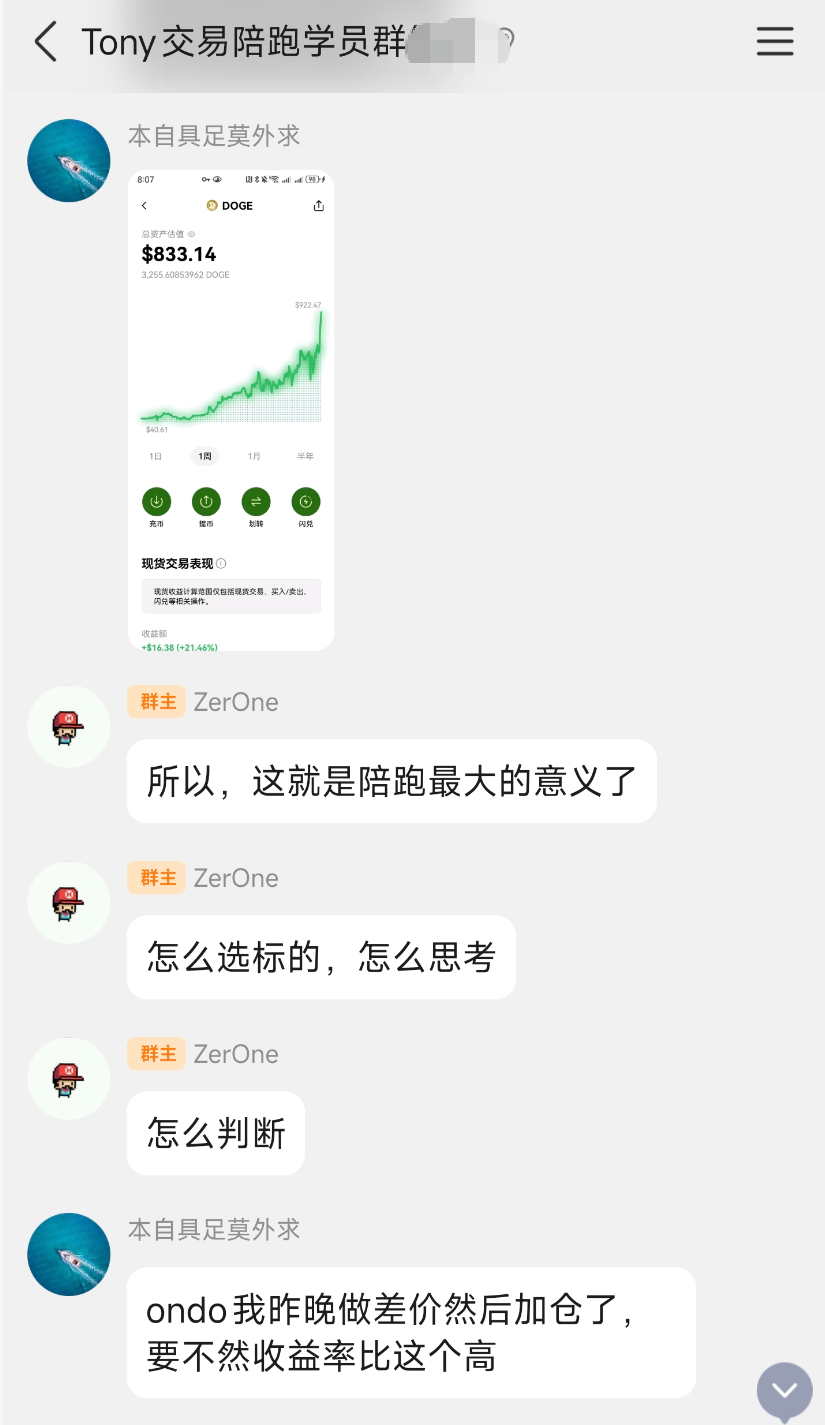825x1425 pixels.
Task: Click the DOGE coin logo in the header
Action: coord(212,205)
